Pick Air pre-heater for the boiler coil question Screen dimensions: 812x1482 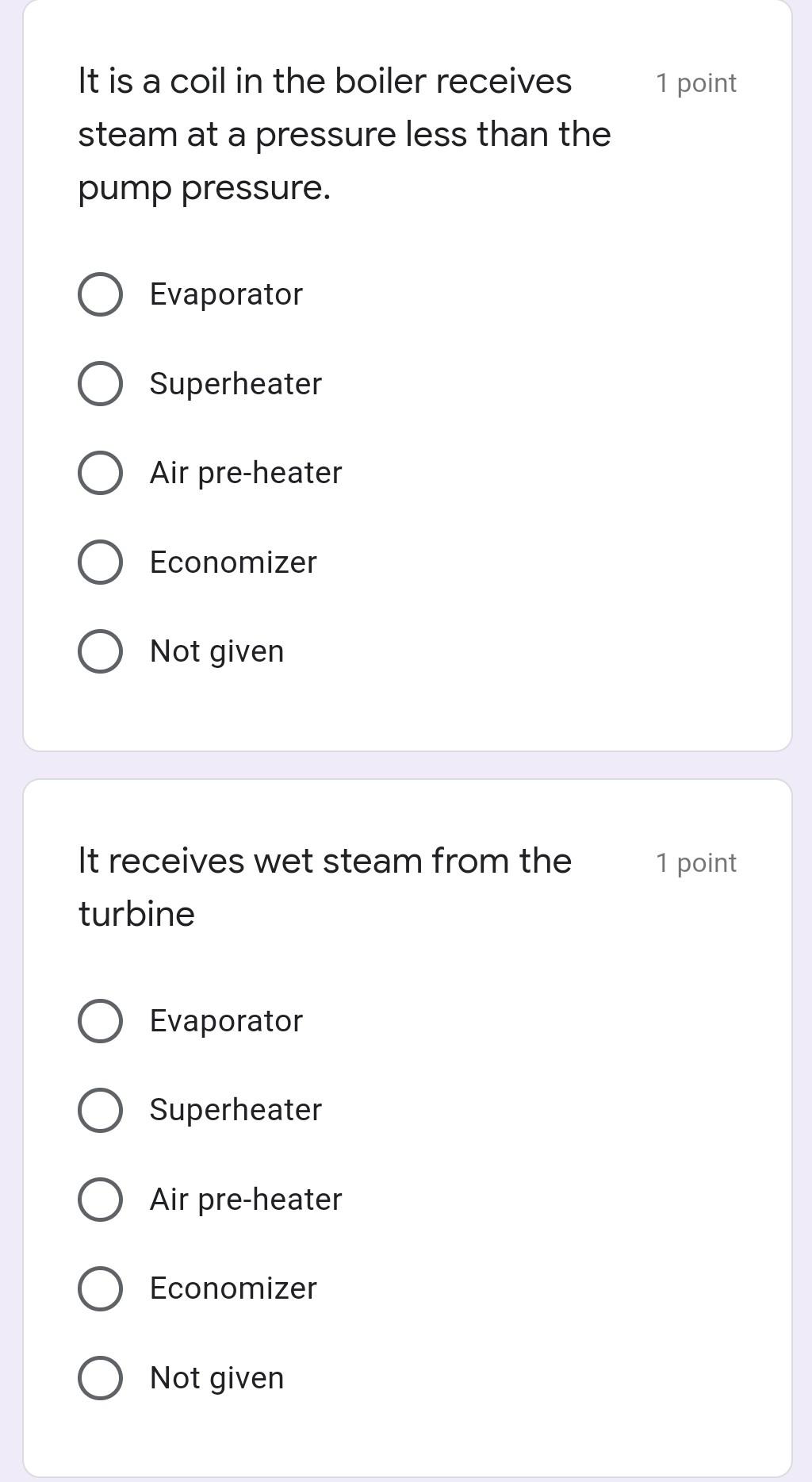pos(101,473)
